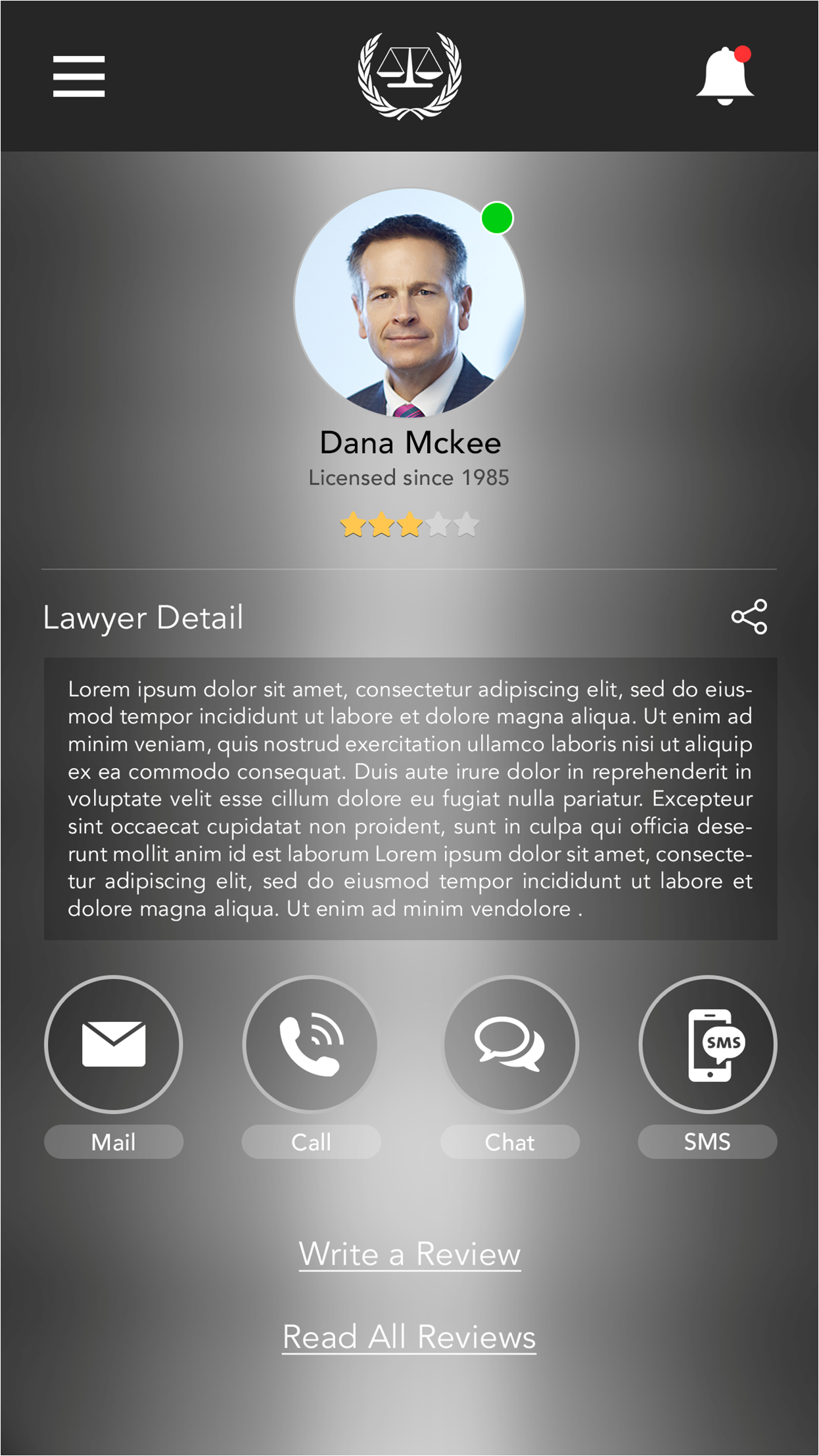
Task: Send Dana Mckee a mail
Action: 114,1044
